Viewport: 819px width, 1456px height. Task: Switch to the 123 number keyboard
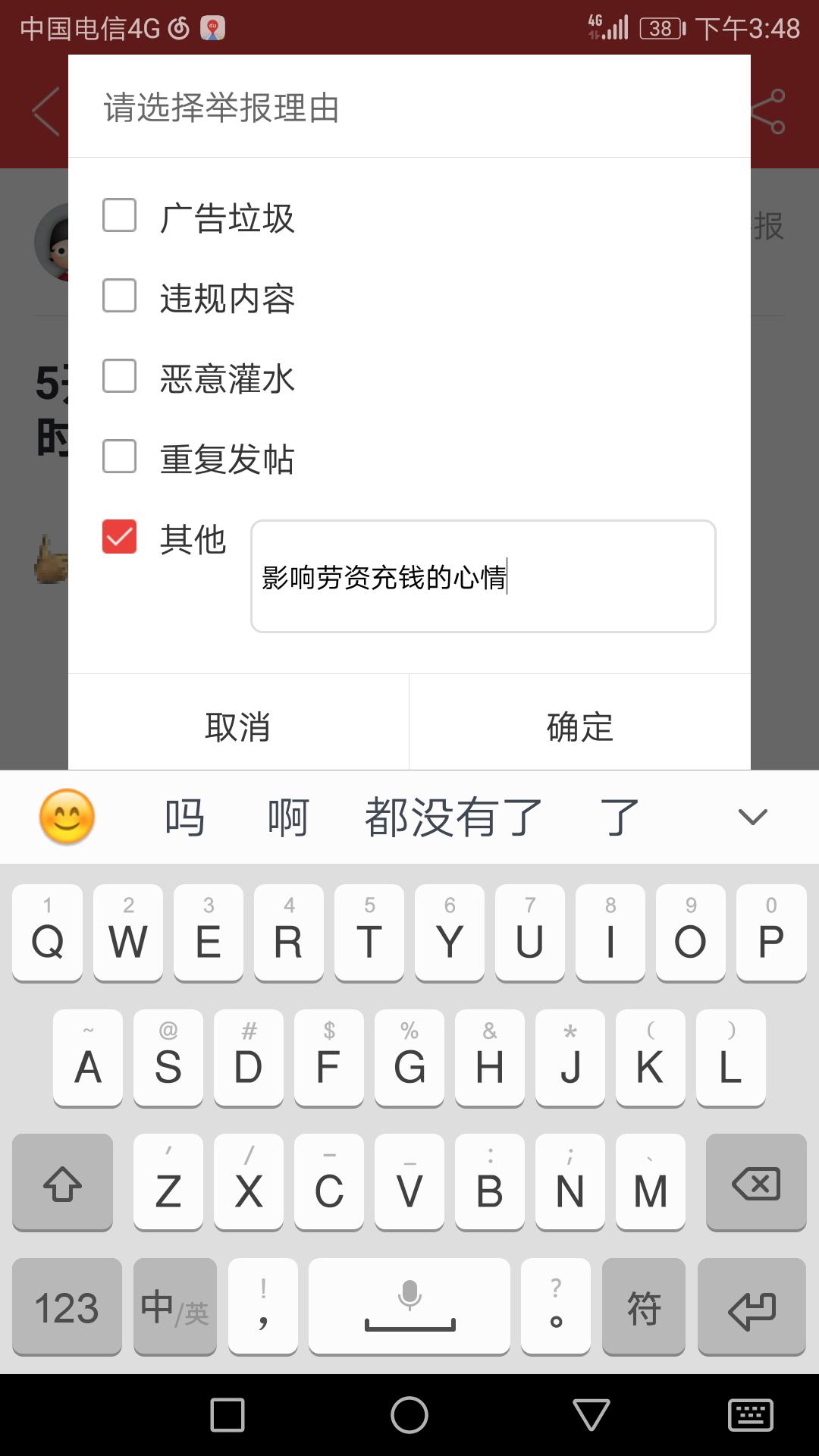click(67, 1307)
